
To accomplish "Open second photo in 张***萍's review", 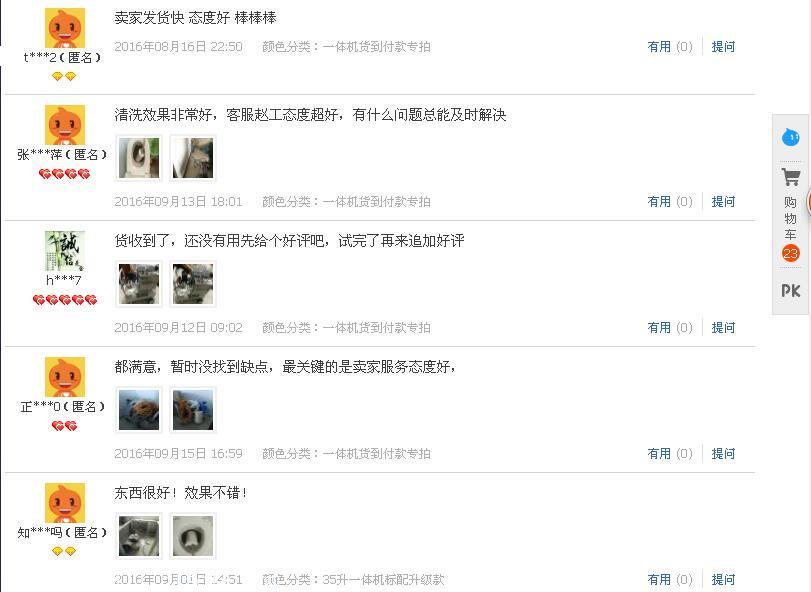I will (192, 158).
